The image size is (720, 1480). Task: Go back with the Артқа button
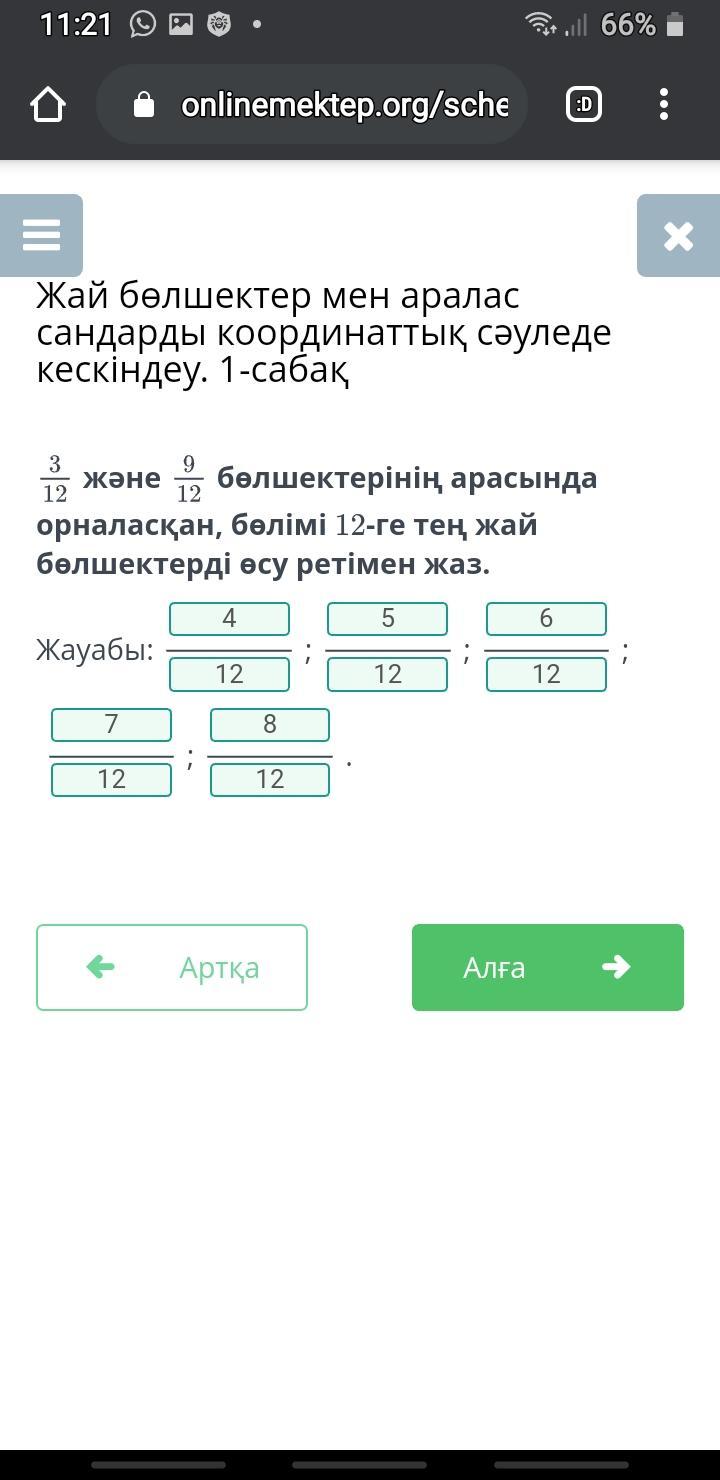tap(172, 967)
